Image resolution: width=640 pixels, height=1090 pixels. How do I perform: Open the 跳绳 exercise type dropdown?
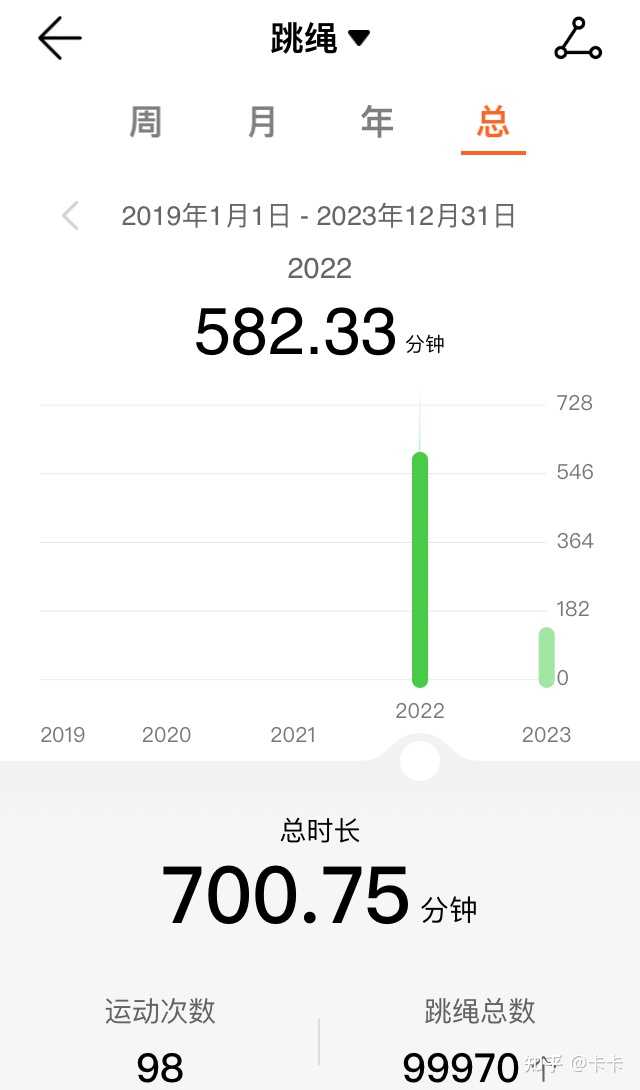coord(320,38)
